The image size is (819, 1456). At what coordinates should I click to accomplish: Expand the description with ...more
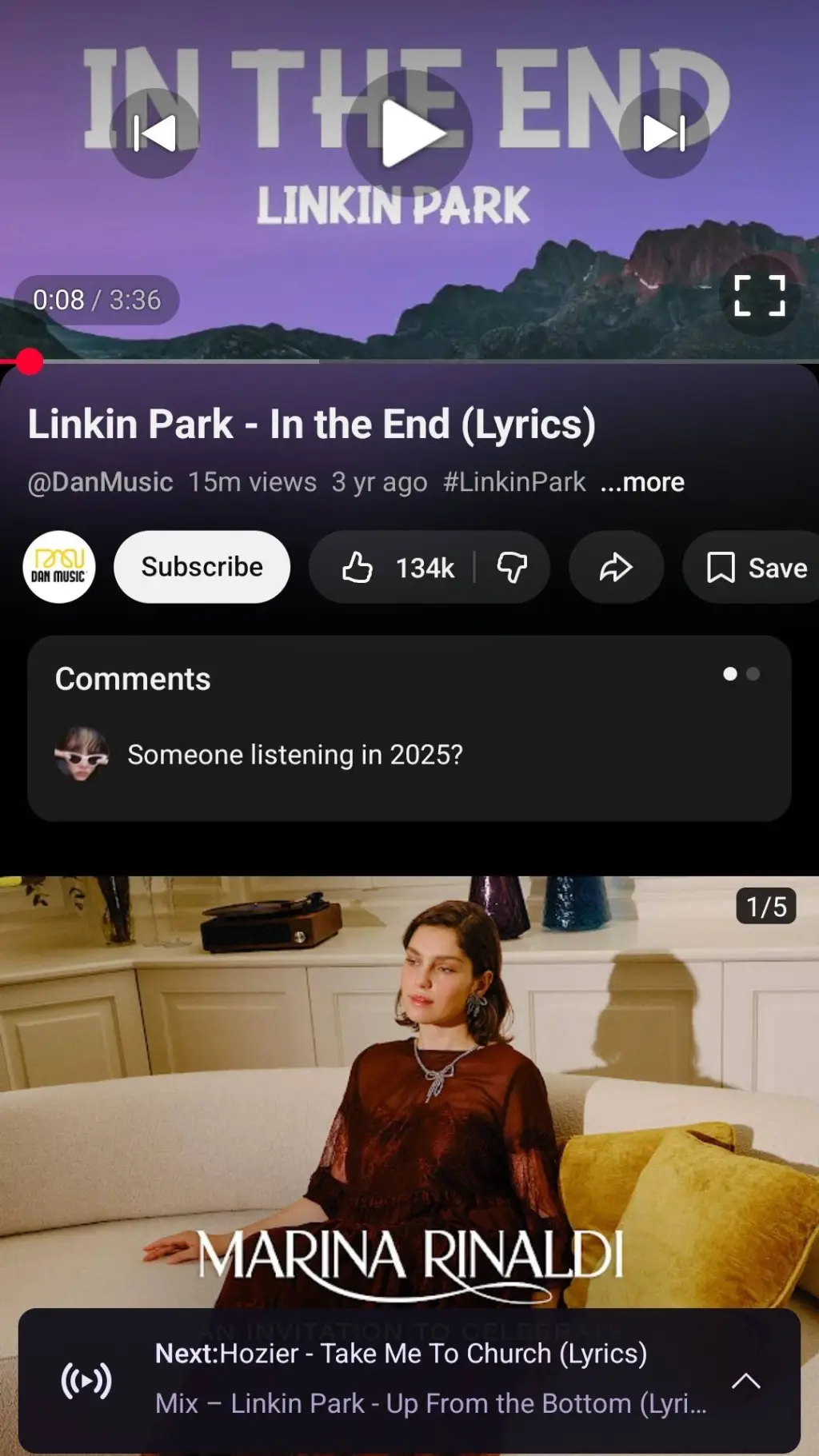click(642, 482)
